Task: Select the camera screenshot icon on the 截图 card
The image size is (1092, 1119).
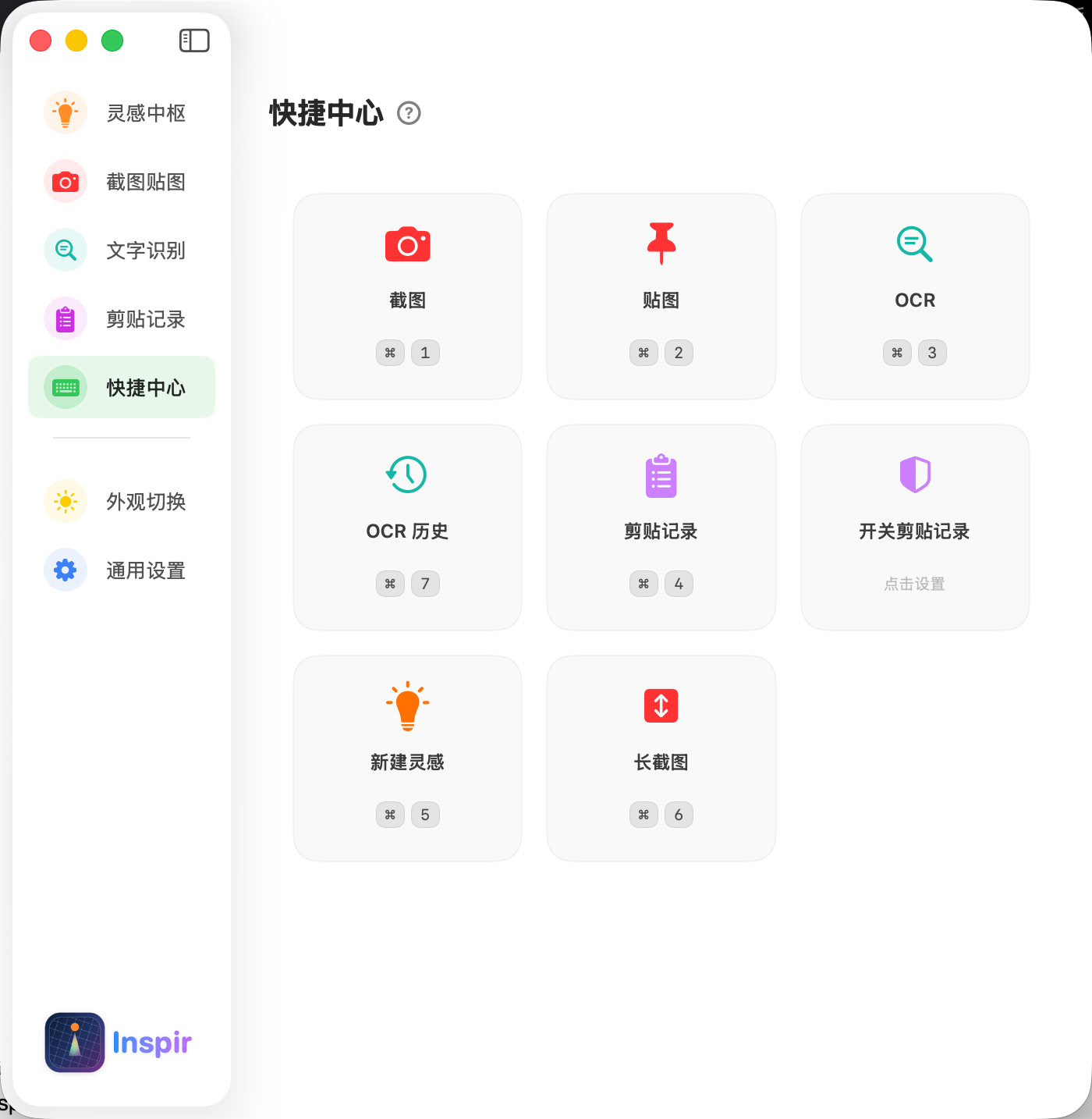Action: [x=406, y=243]
